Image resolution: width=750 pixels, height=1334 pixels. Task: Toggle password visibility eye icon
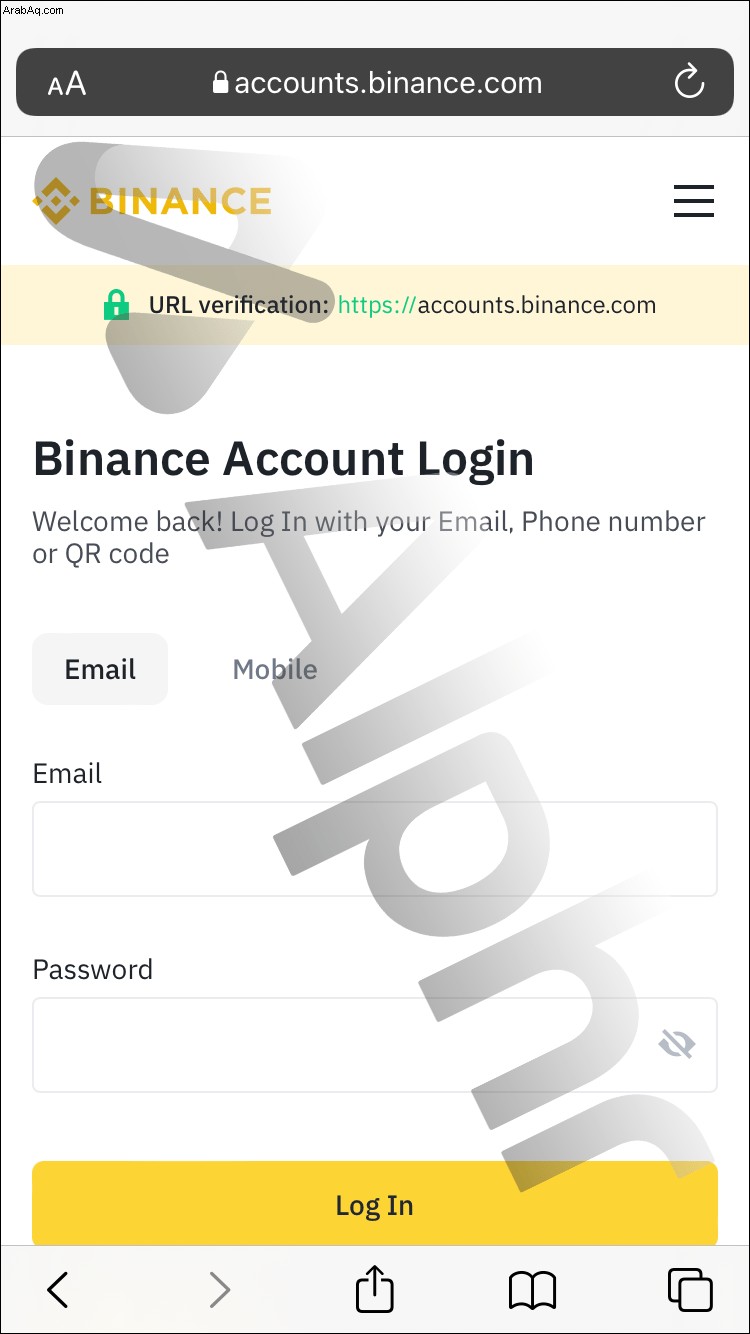point(677,1045)
